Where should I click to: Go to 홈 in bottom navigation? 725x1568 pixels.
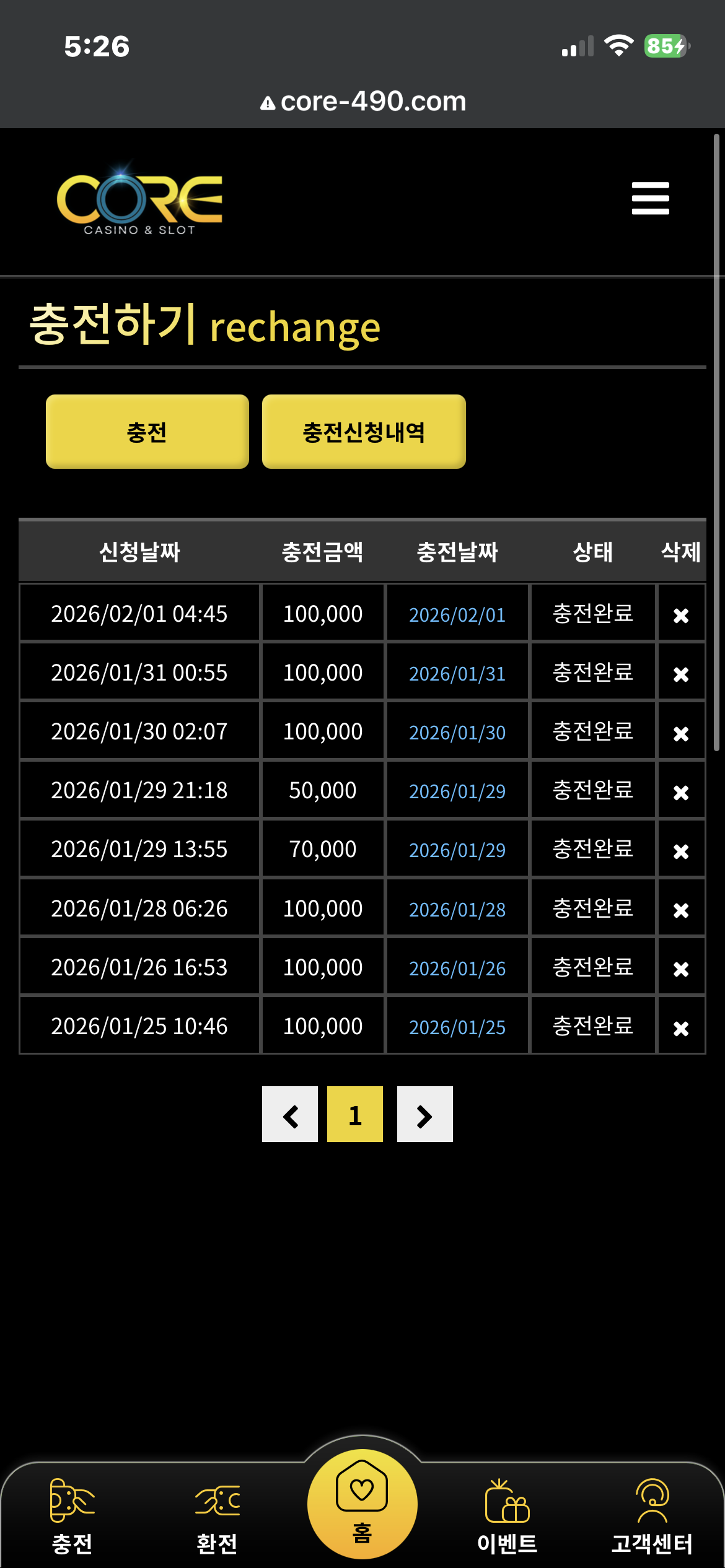362,1504
